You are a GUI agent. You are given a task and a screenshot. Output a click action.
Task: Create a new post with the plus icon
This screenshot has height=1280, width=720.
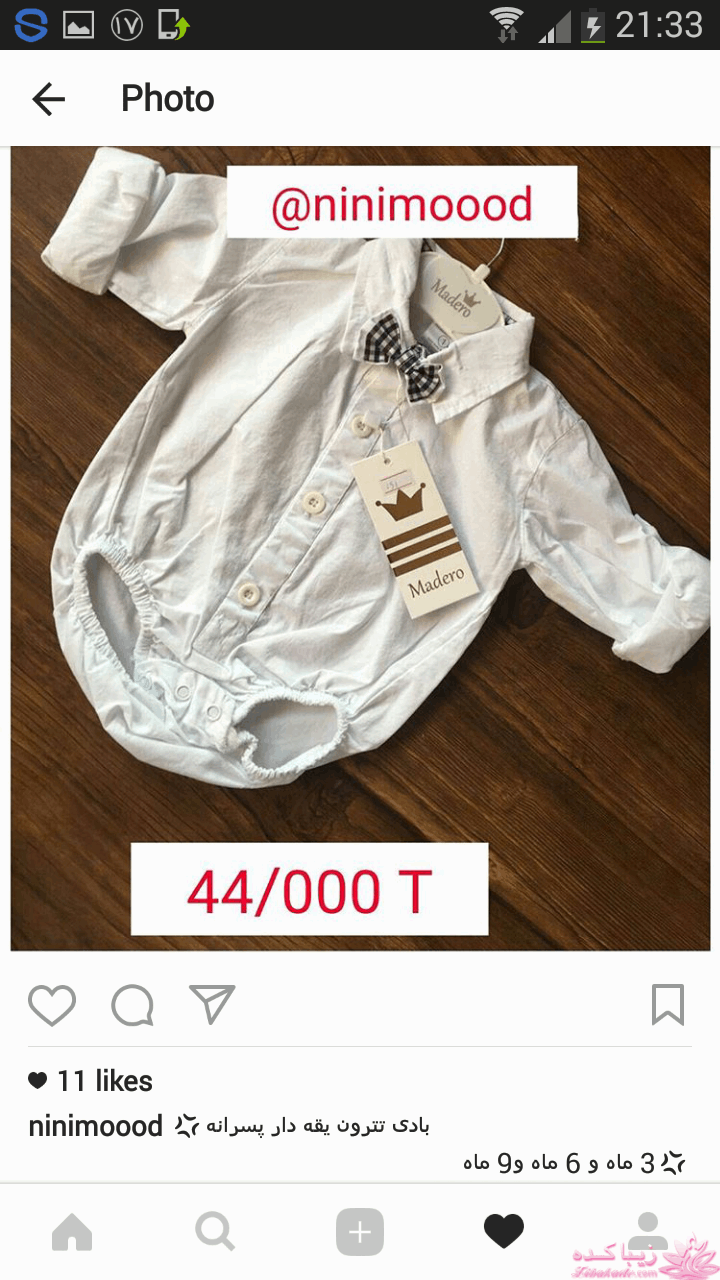(360, 1231)
